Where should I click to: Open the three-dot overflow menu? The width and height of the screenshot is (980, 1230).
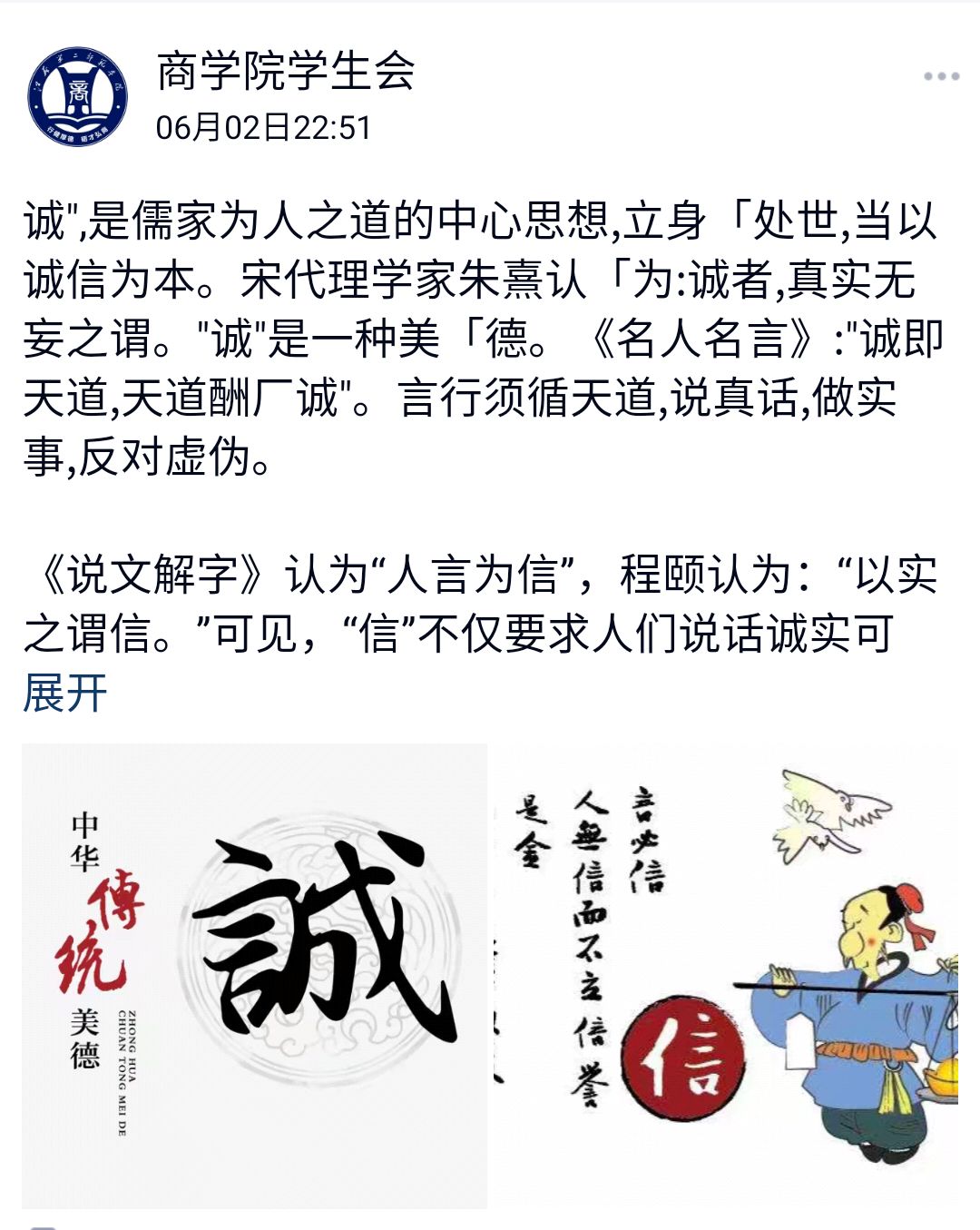(941, 77)
